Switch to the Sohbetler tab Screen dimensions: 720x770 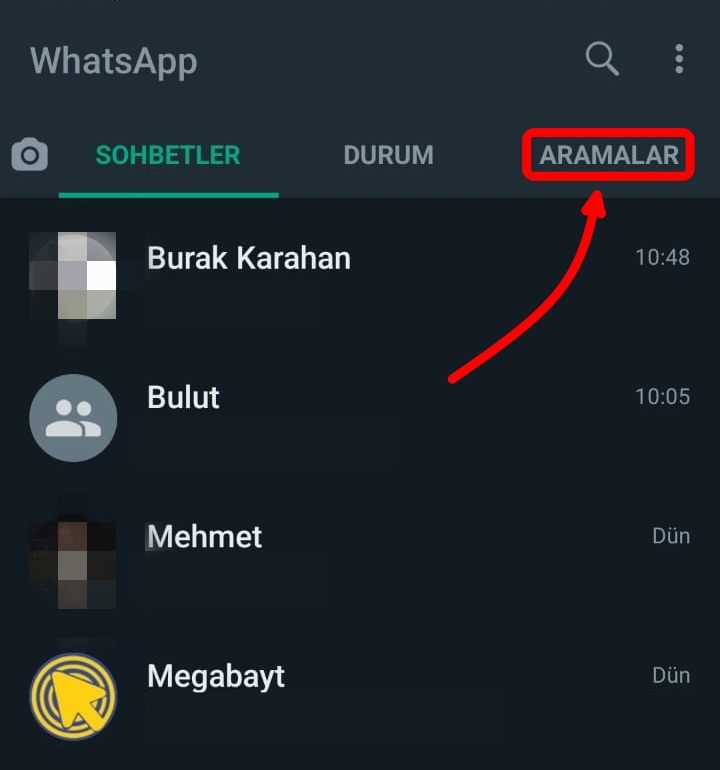[168, 156]
